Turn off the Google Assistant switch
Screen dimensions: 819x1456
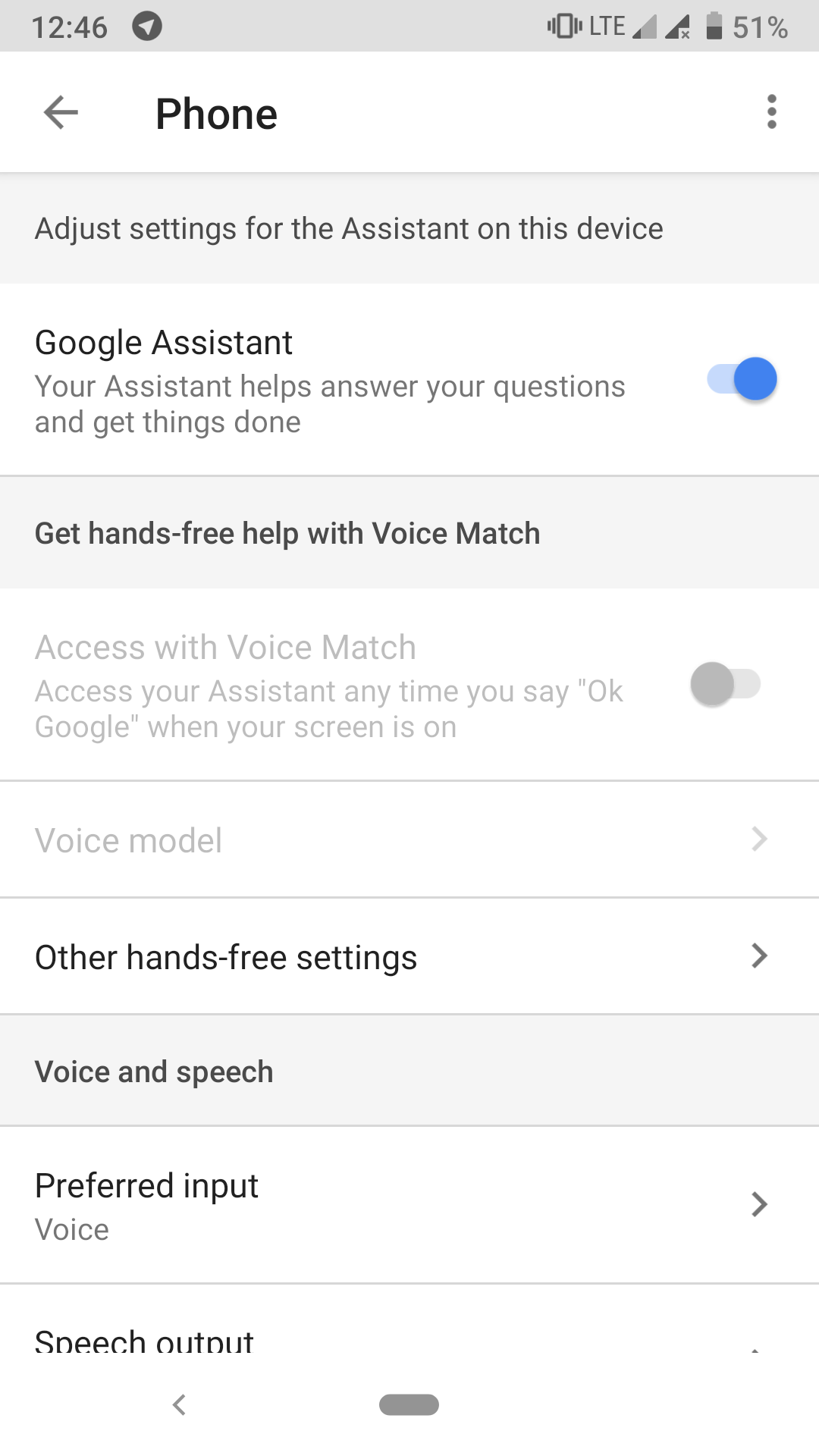coord(742,379)
